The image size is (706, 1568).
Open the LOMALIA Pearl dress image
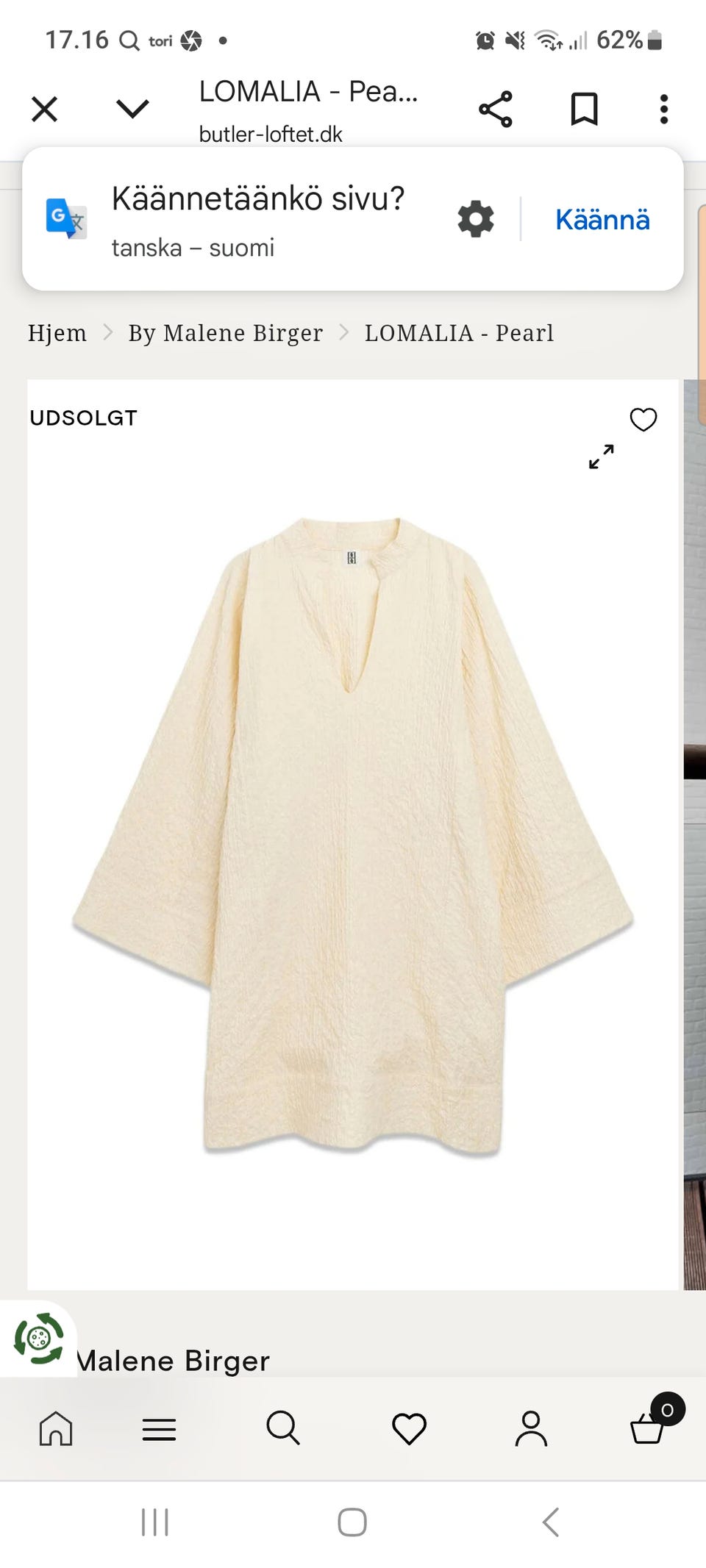pos(353,834)
